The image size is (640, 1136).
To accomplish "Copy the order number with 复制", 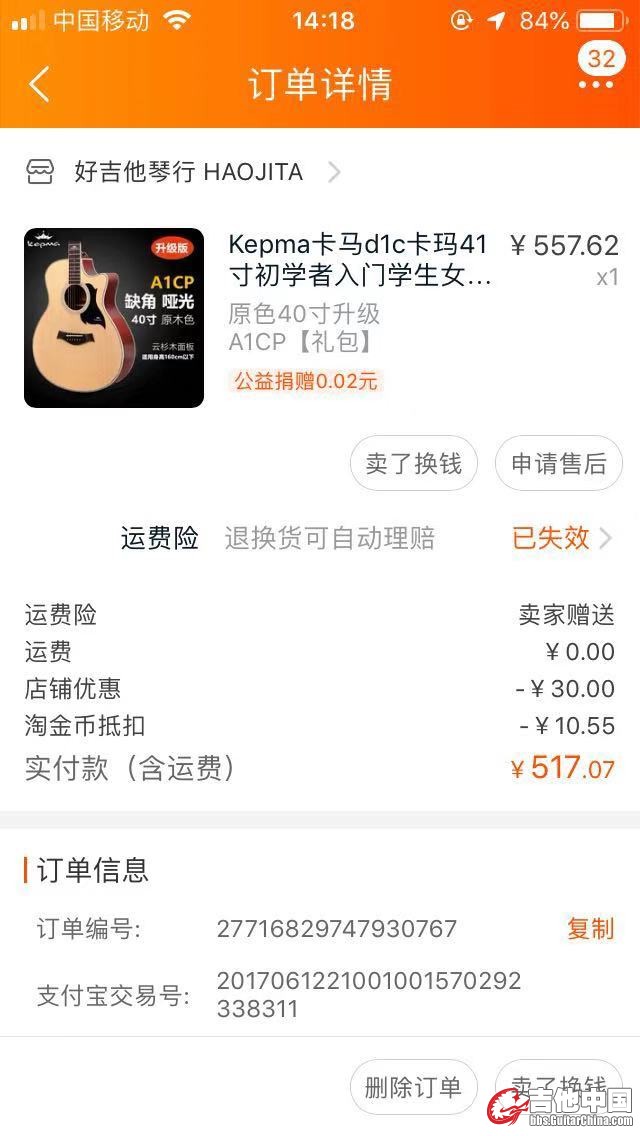I will [590, 928].
